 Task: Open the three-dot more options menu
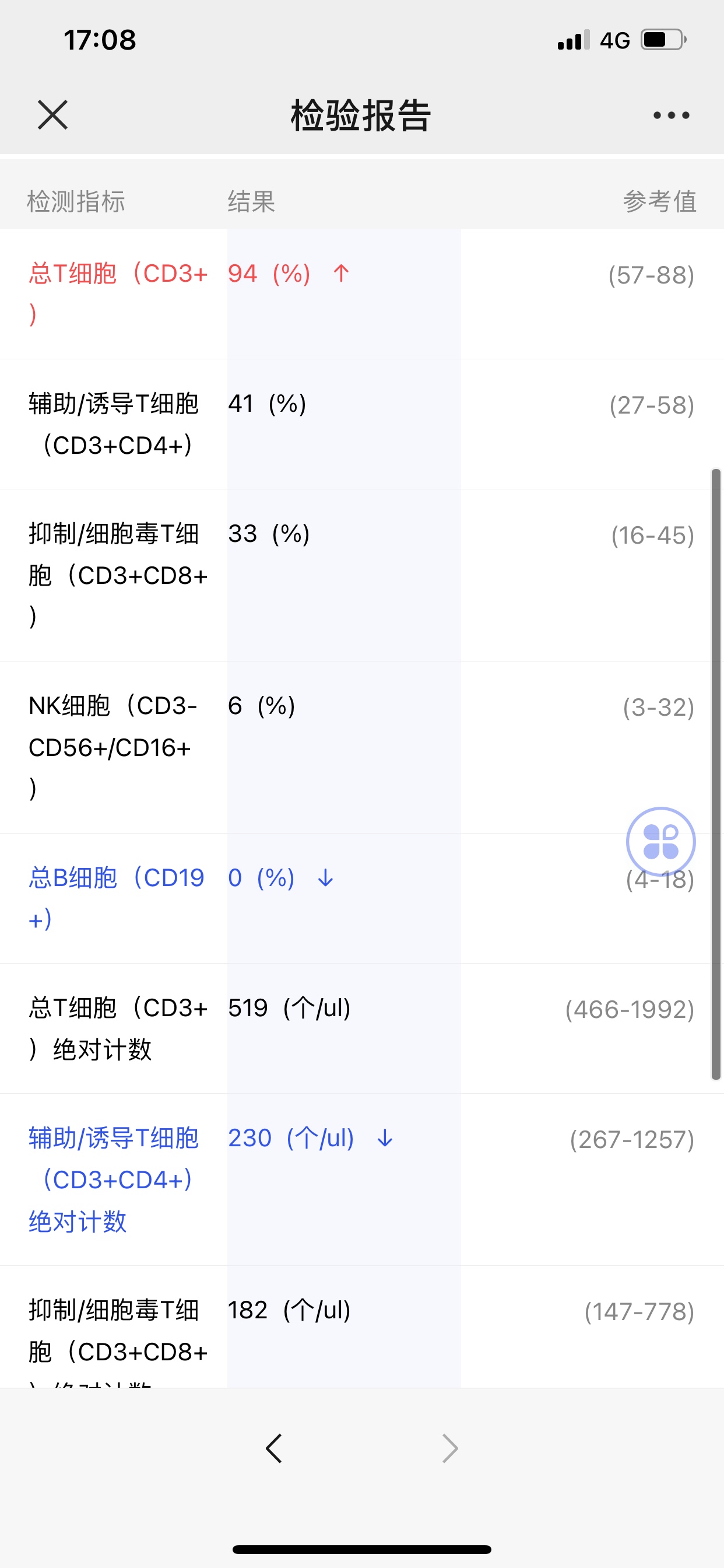[671, 115]
